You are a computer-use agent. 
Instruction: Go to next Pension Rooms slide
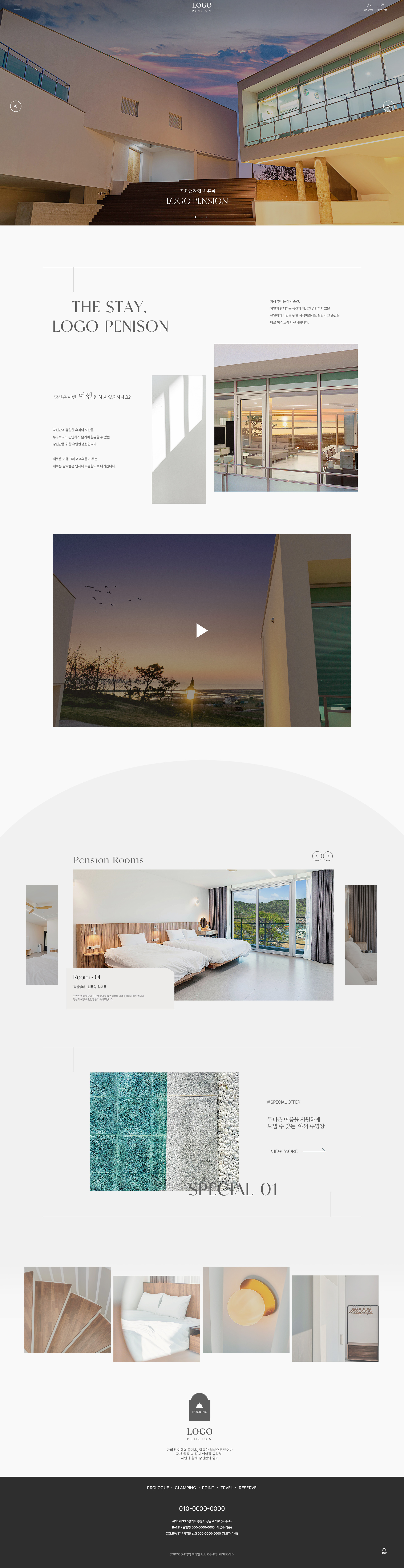tap(328, 856)
